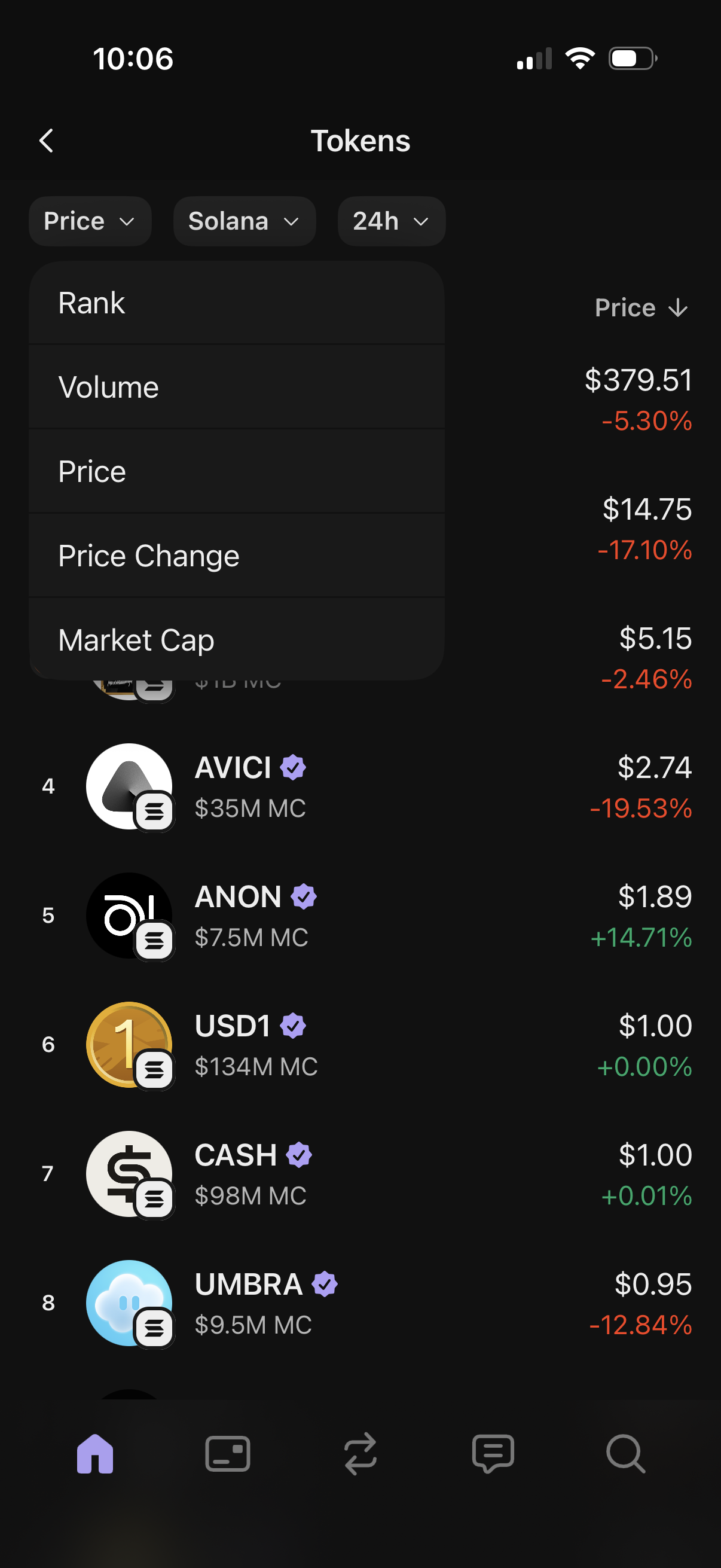Select the ANON token name
The height and width of the screenshot is (1568, 721).
238,896
